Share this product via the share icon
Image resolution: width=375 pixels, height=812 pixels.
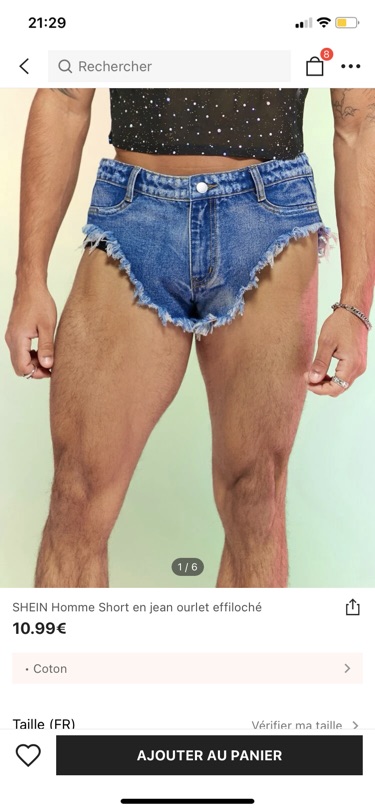point(352,607)
